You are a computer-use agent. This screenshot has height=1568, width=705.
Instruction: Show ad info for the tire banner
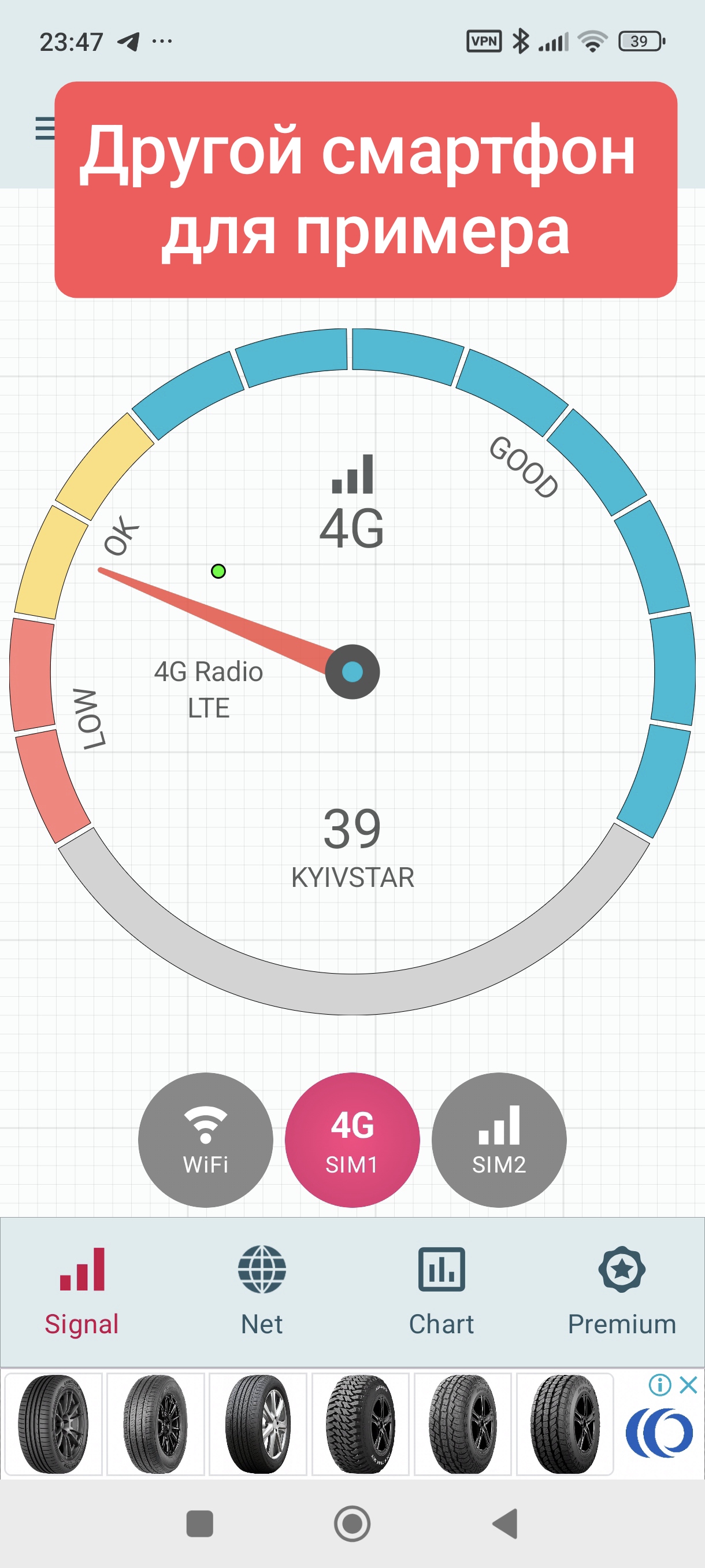click(x=659, y=1385)
